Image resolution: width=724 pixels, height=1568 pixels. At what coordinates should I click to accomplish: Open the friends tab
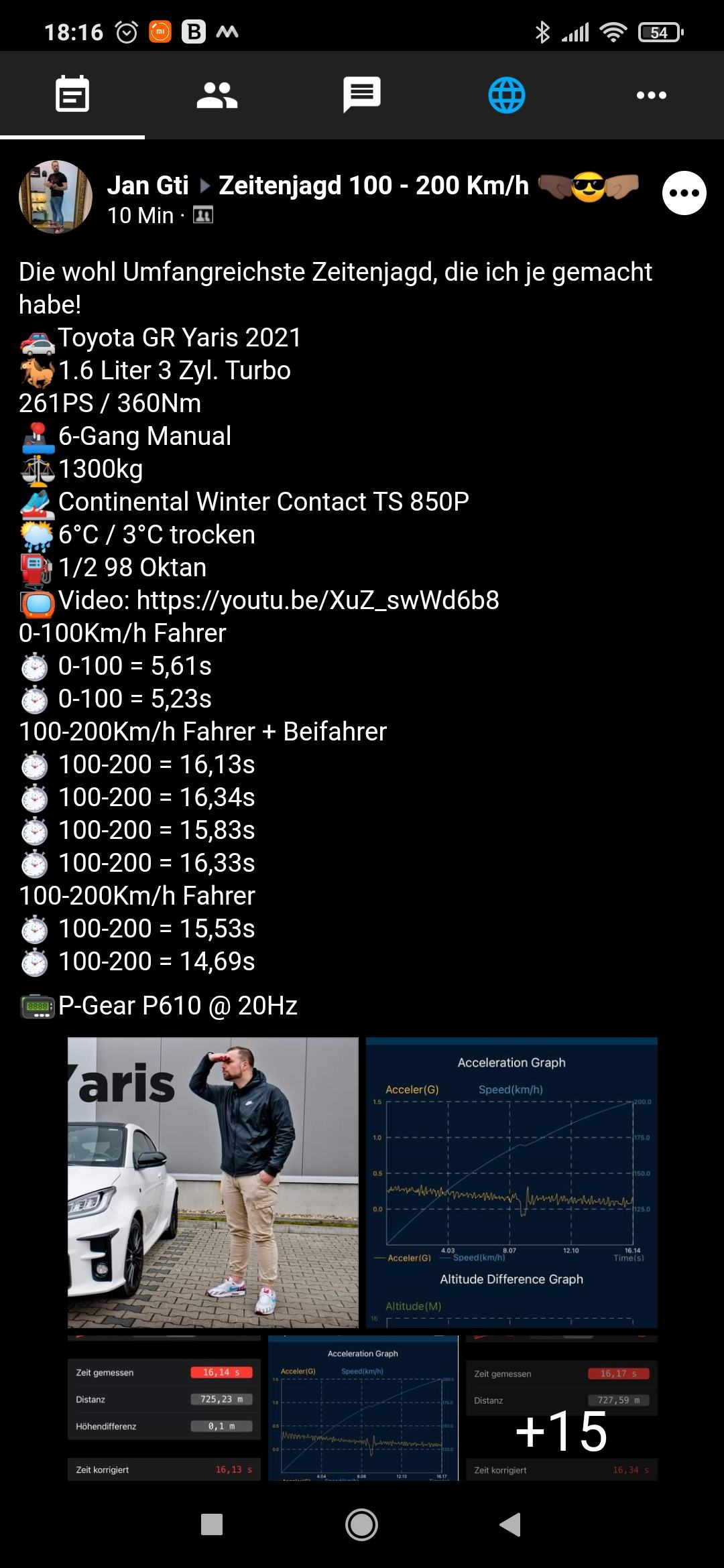217,94
